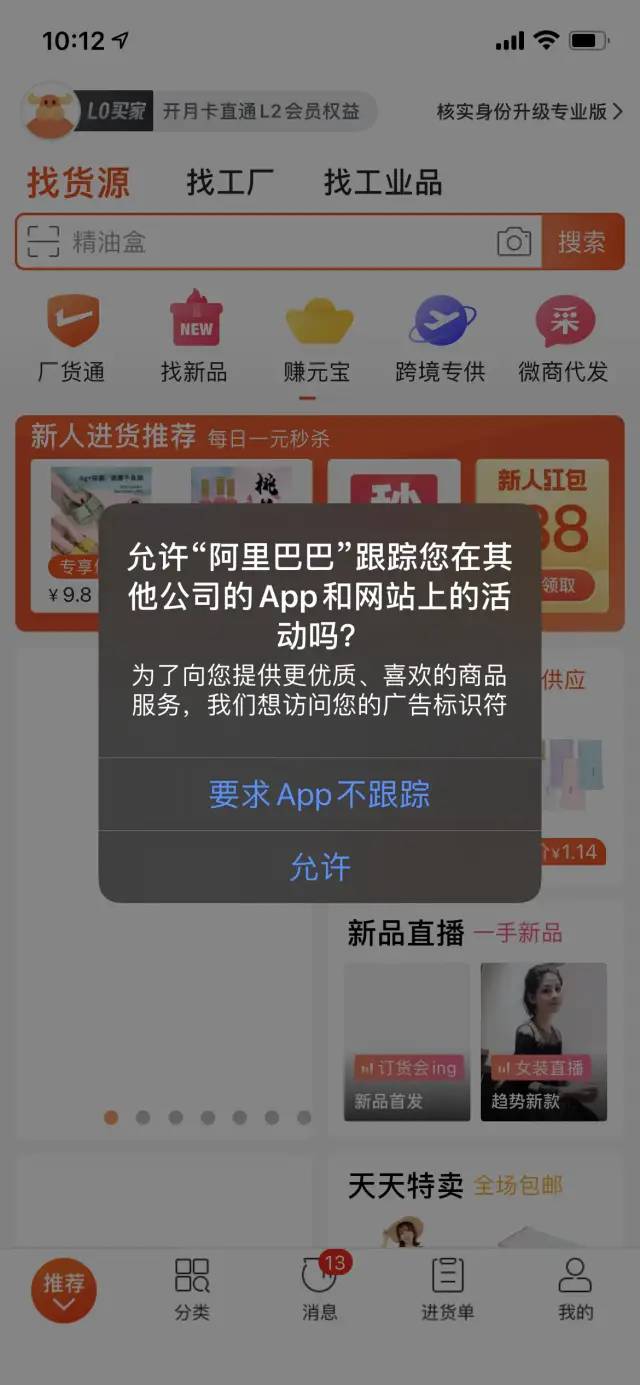The width and height of the screenshot is (640, 1385).
Task: Open 跨境专供 shortcut
Action: (440, 339)
